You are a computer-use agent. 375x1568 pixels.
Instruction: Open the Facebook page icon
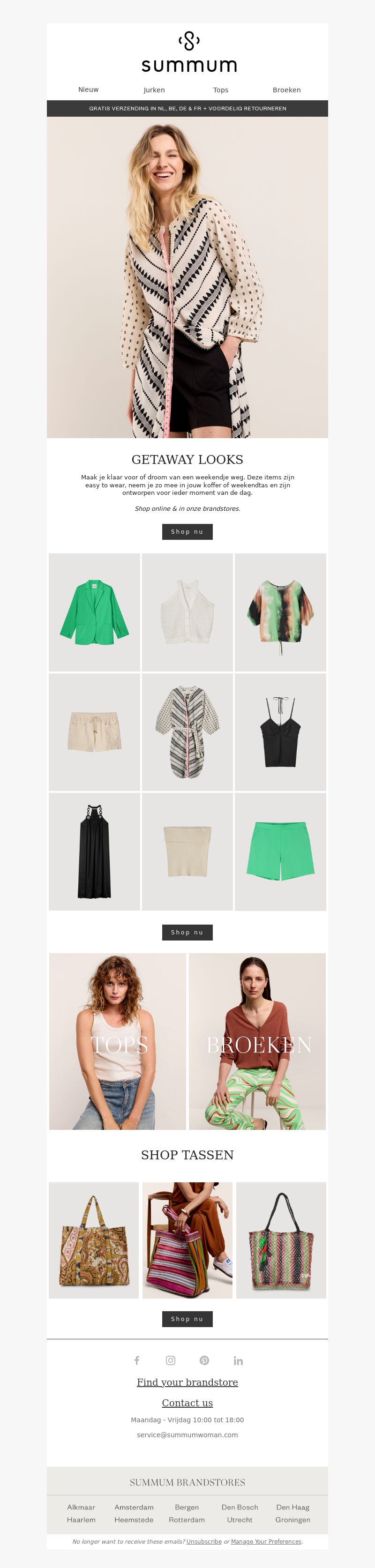[x=137, y=1360]
